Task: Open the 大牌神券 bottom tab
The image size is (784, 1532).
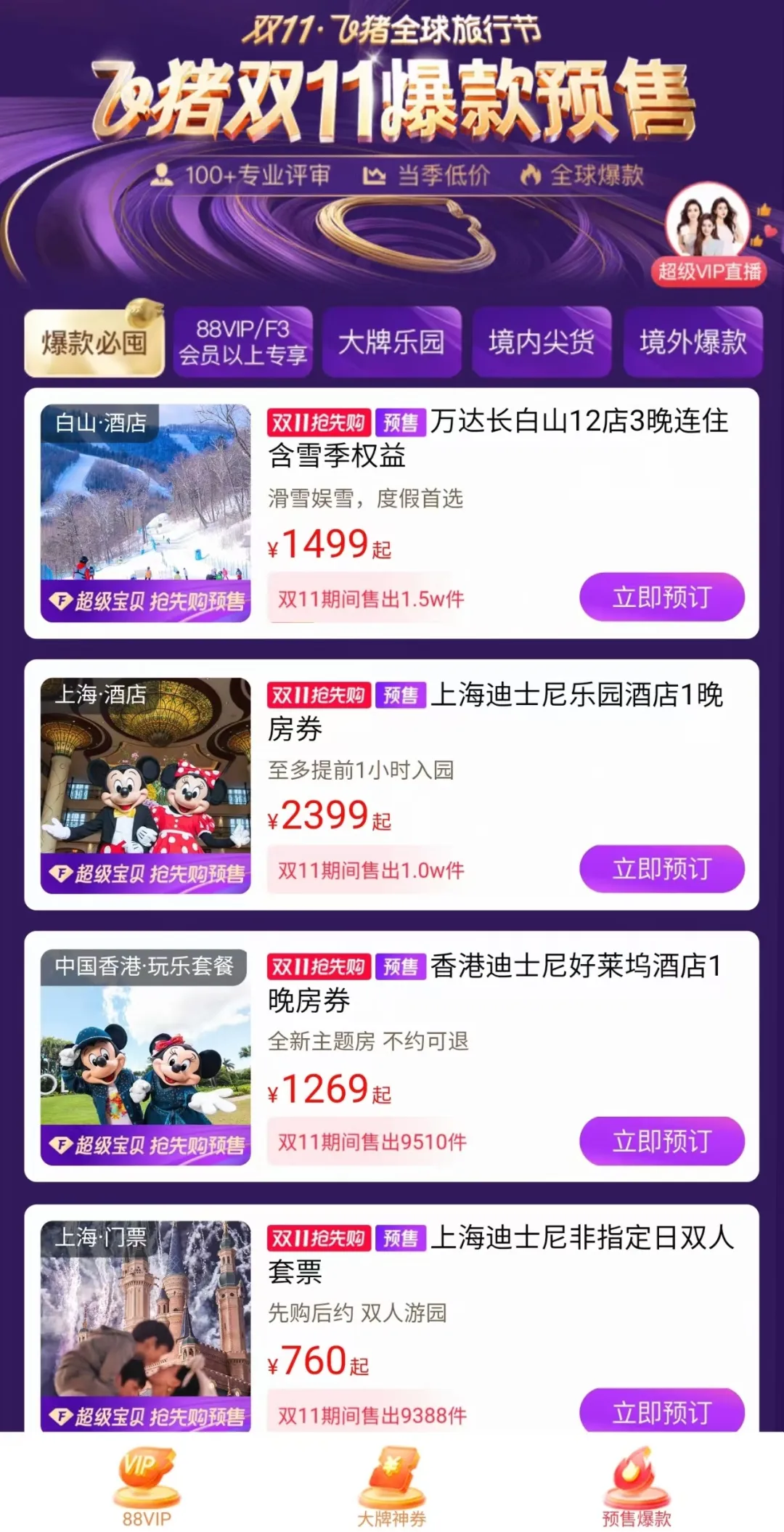Action: click(x=392, y=1486)
